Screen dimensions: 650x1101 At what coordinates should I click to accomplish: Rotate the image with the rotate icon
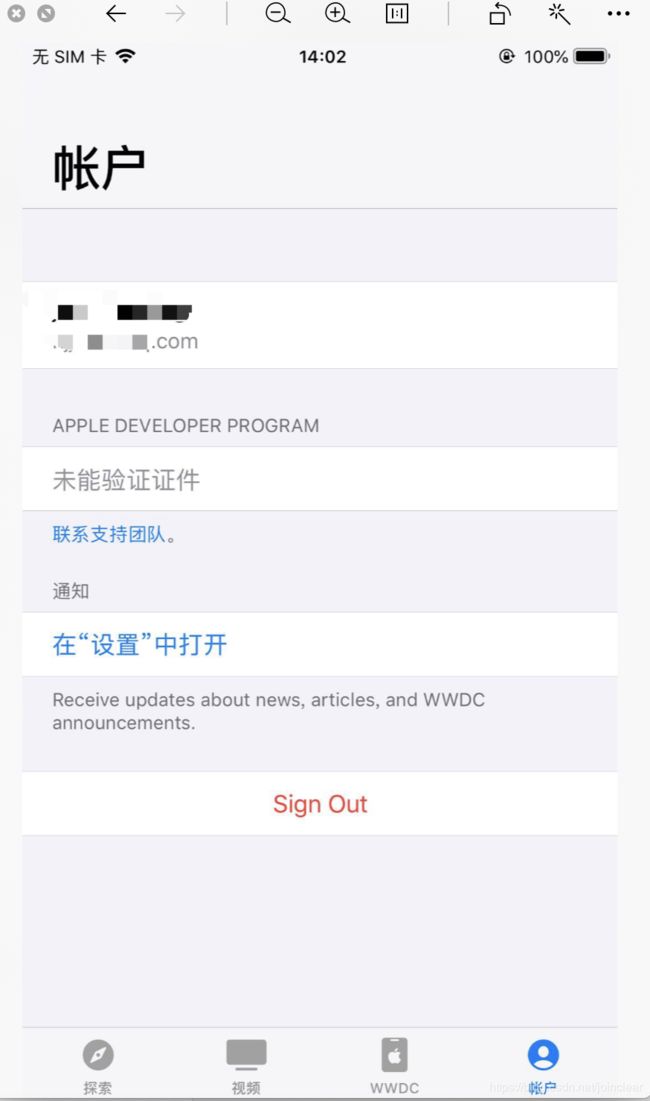[x=500, y=13]
